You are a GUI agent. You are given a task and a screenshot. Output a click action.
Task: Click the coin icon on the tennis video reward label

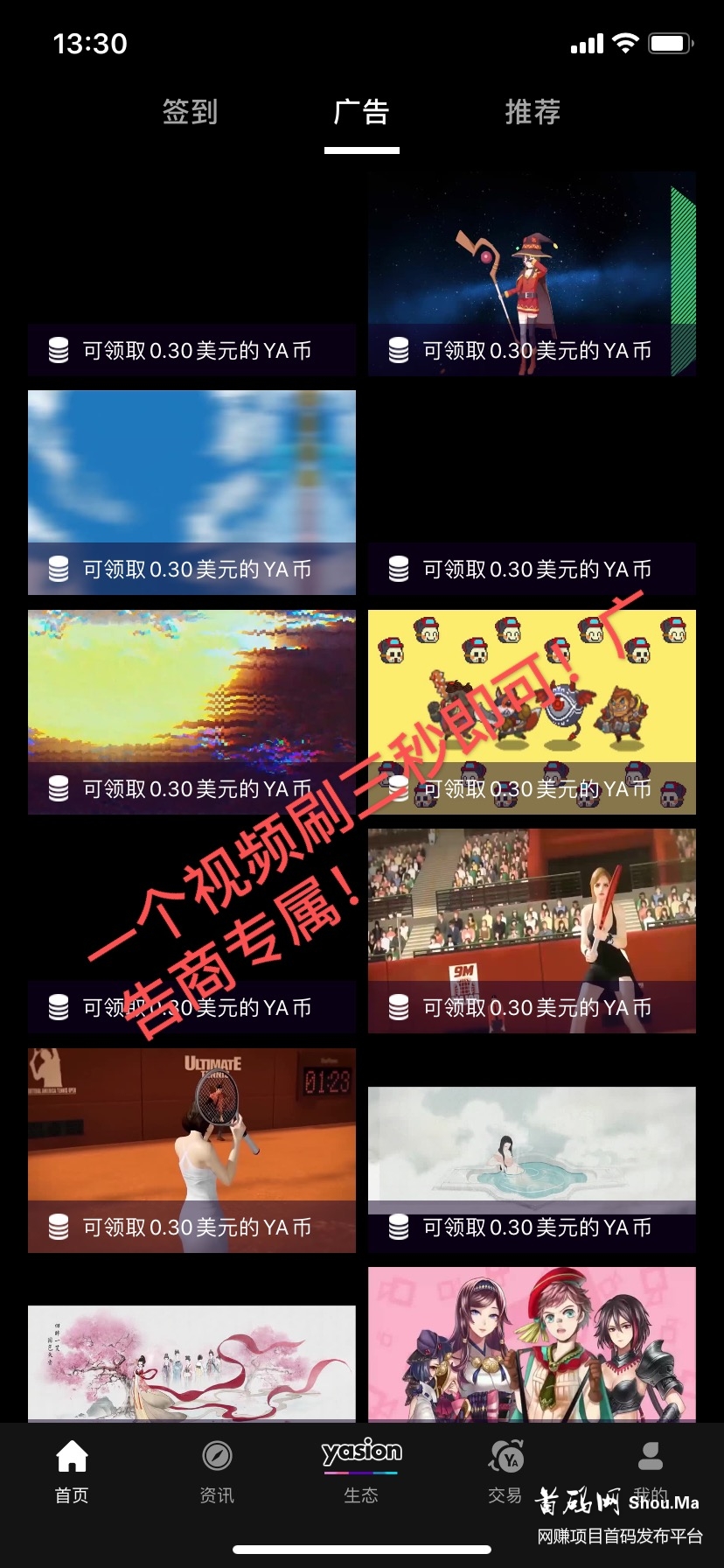click(59, 1227)
